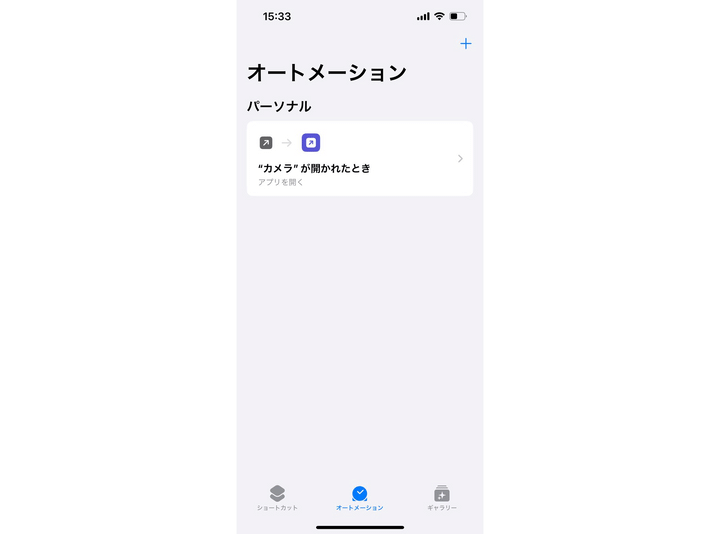
Task: Go to the ギャラリー tab
Action: click(x=441, y=497)
